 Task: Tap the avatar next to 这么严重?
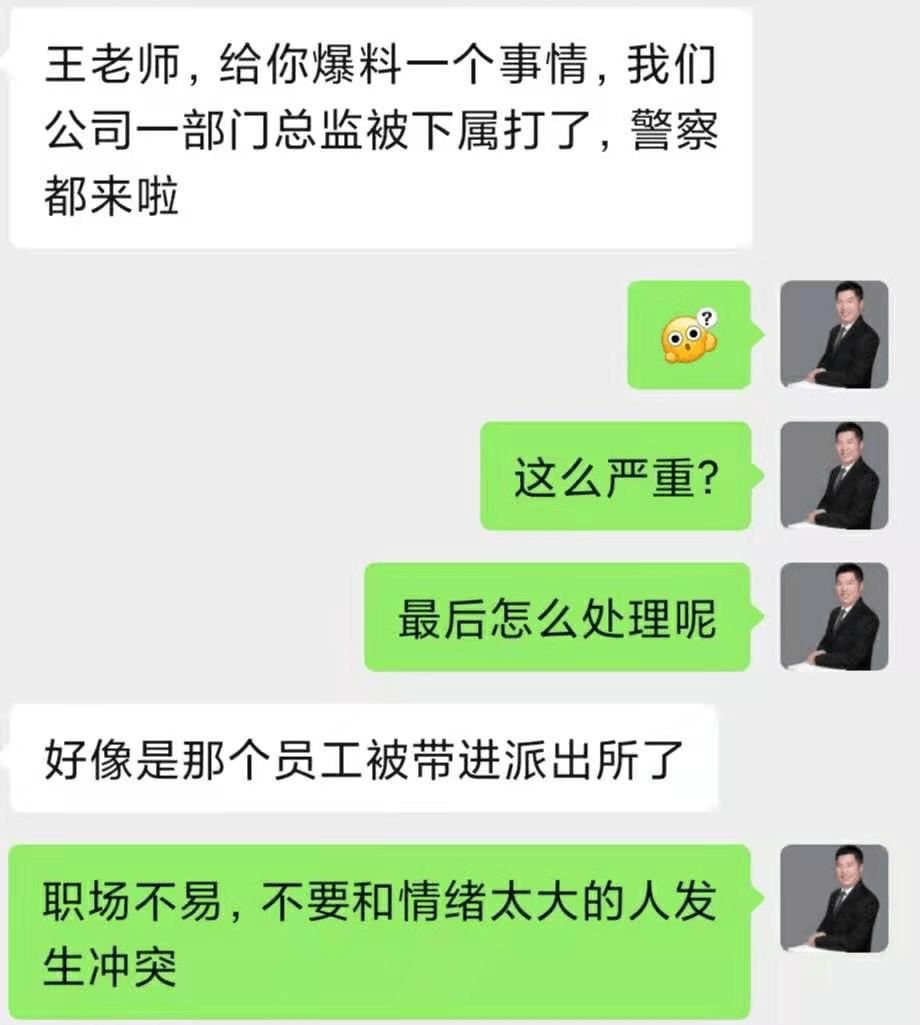point(834,475)
